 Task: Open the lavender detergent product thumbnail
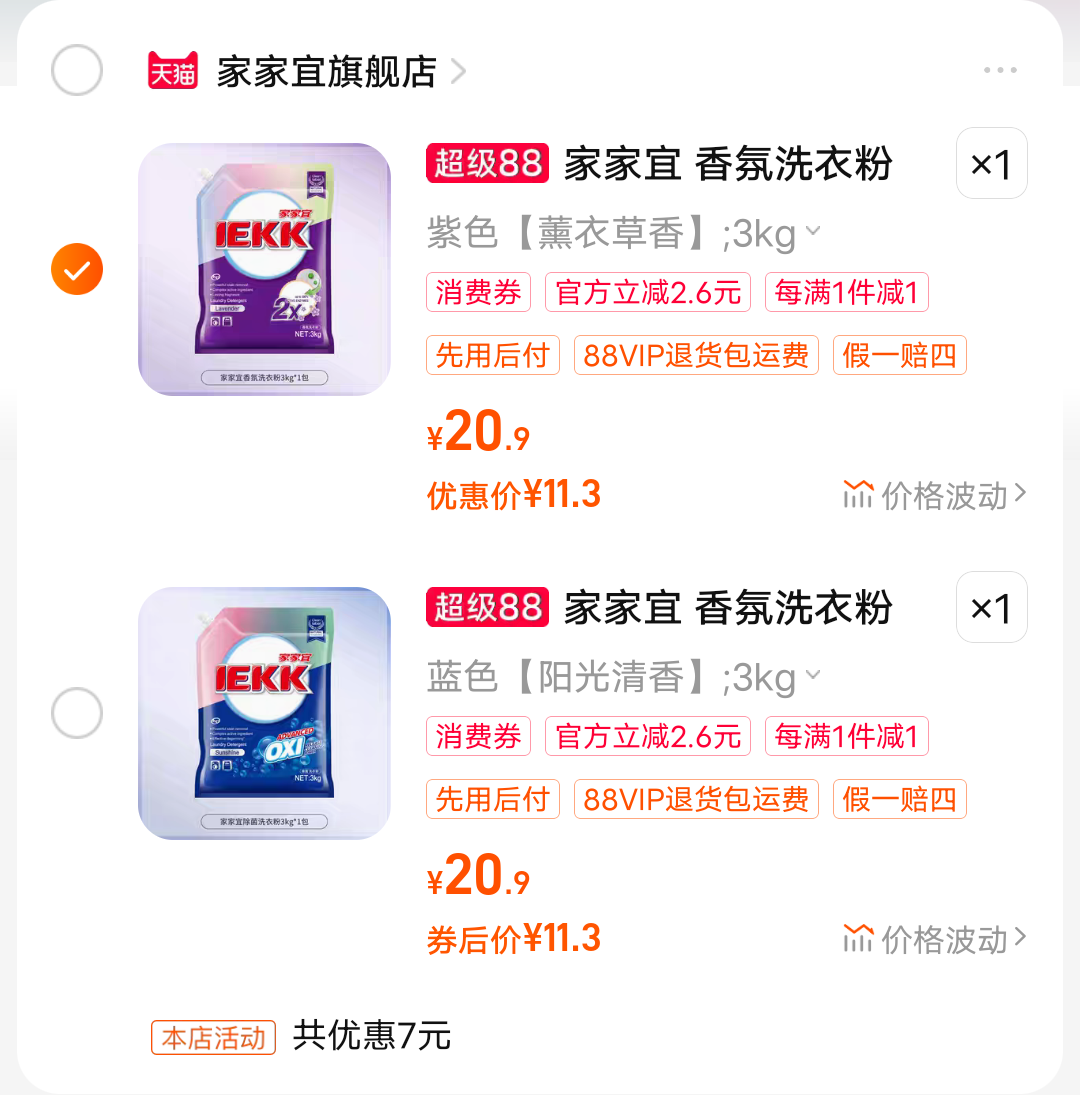265,269
